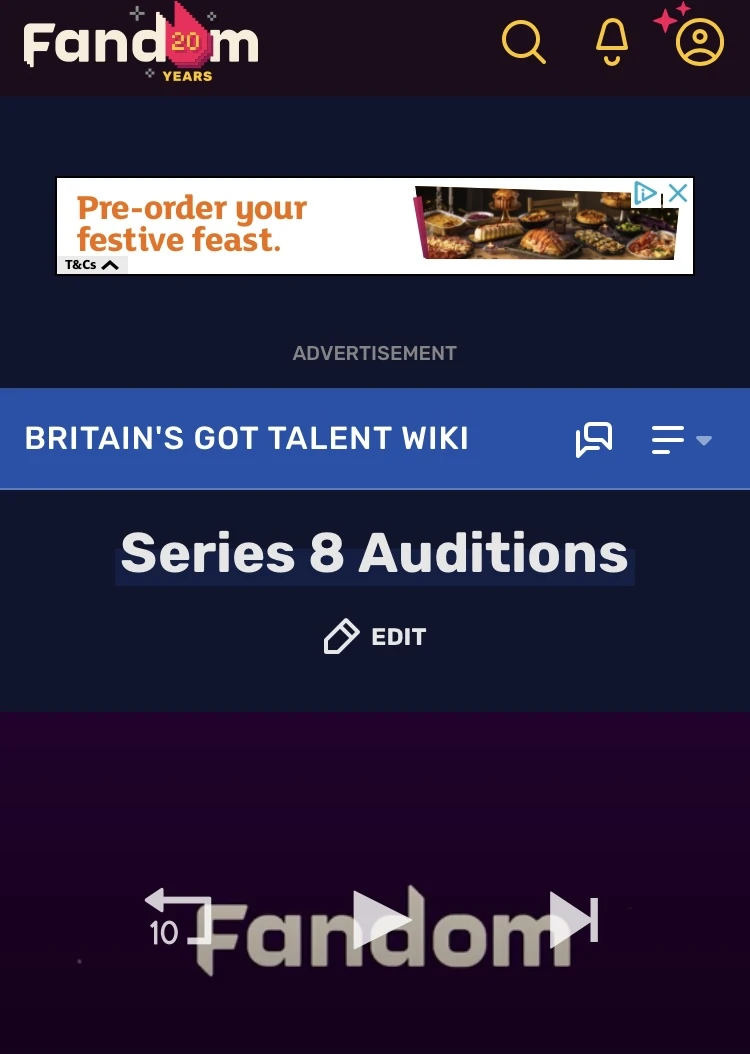The width and height of the screenshot is (750, 1054).
Task: Open the wiki discussions icon
Action: point(594,439)
